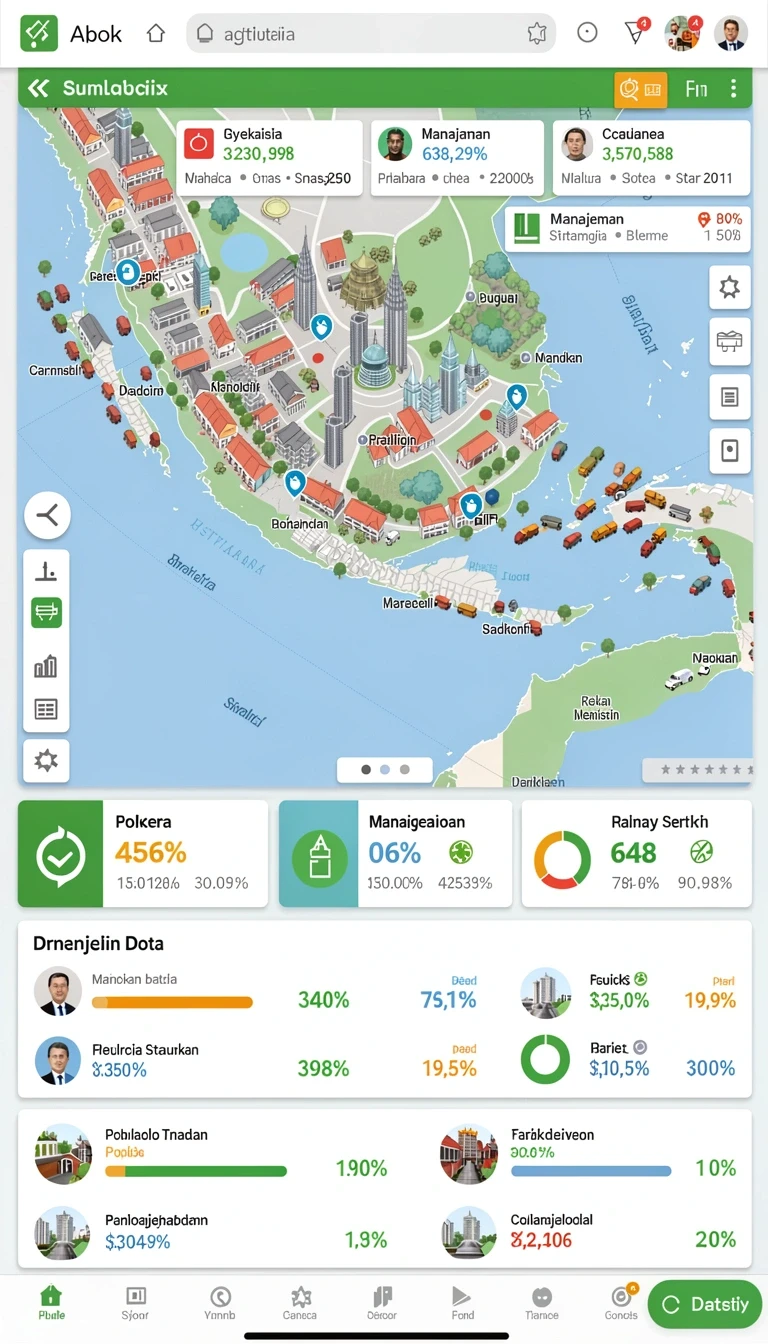Image resolution: width=768 pixels, height=1344 pixels.
Task: Tap the green Datstiy button
Action: coord(705,1304)
